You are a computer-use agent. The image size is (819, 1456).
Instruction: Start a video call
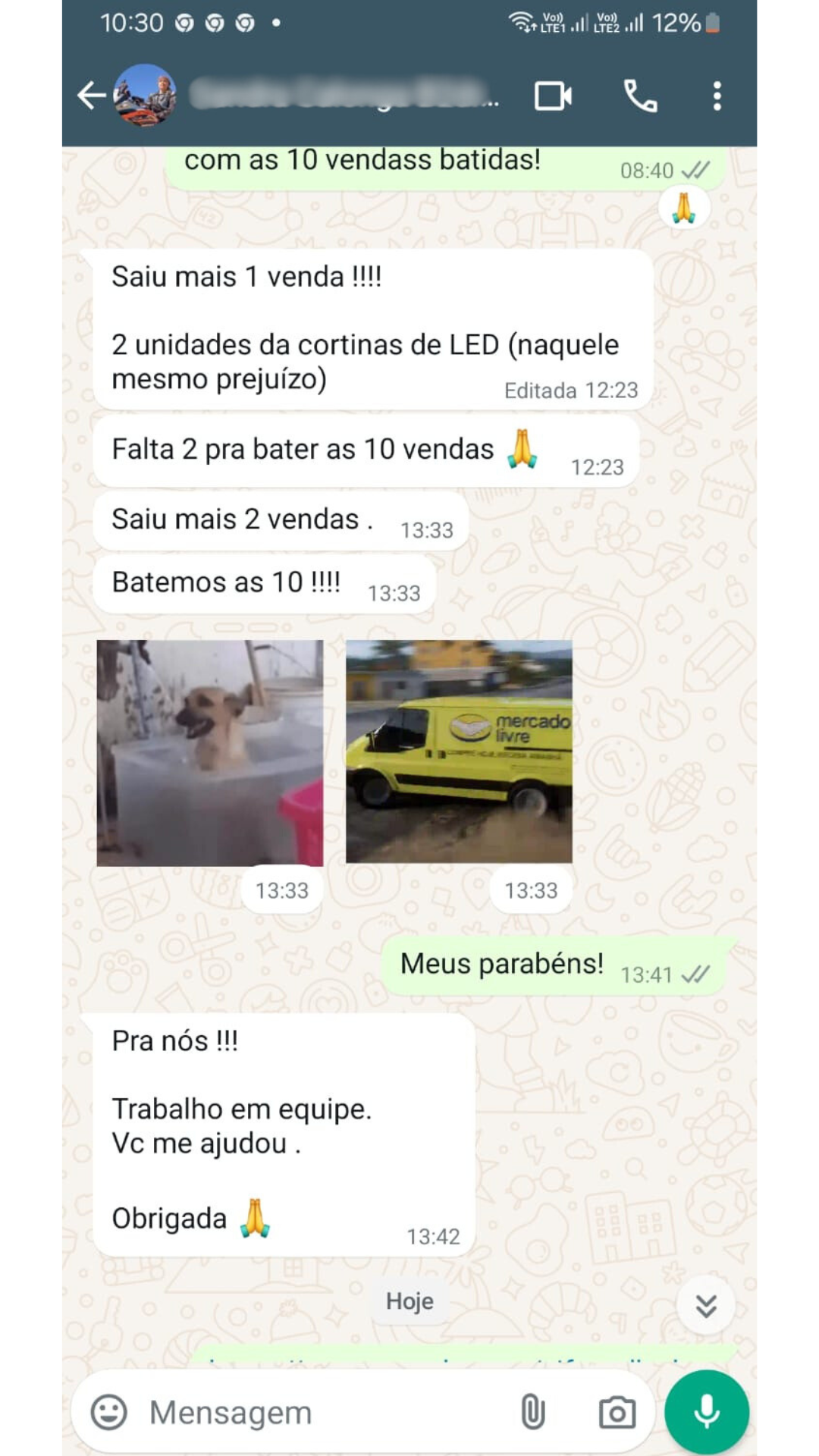click(x=553, y=96)
